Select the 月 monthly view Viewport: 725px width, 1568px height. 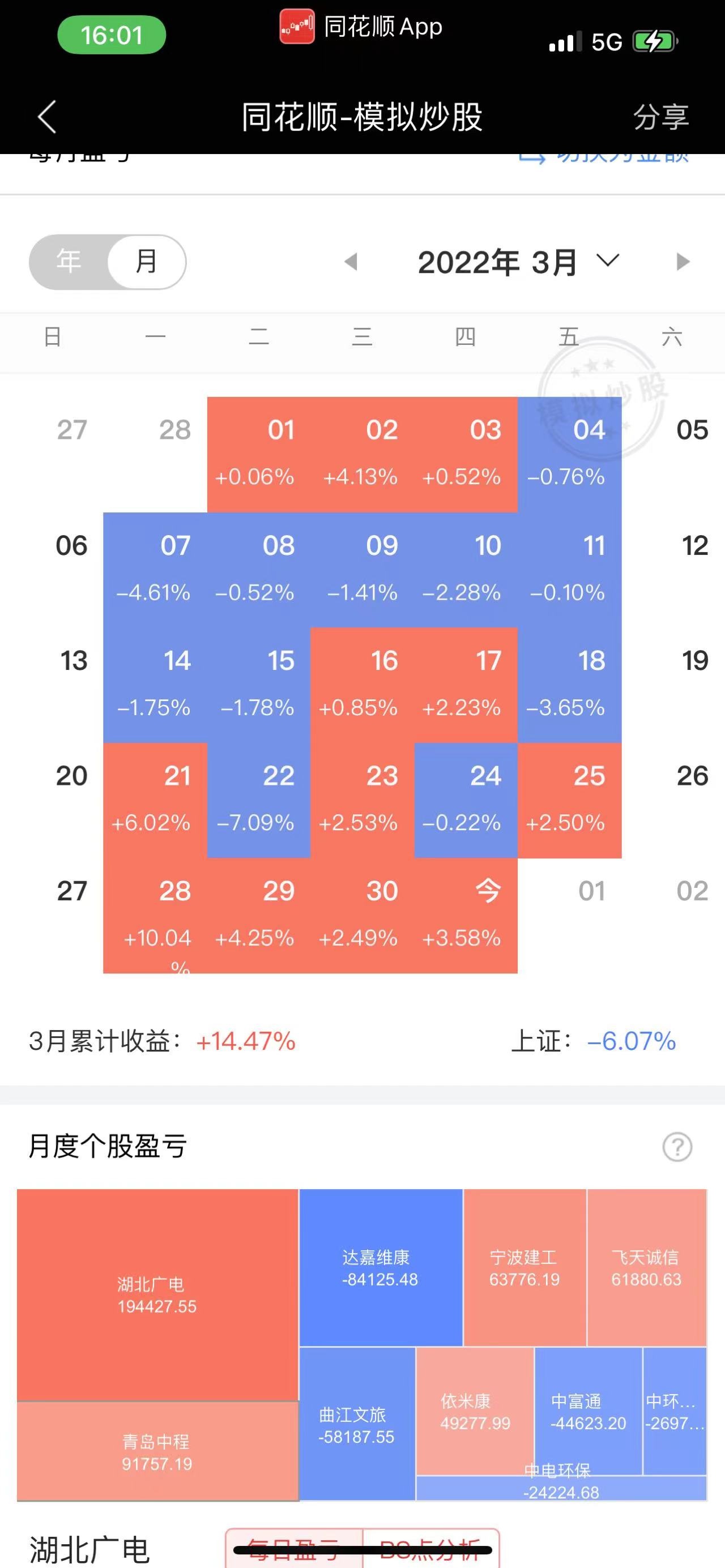pos(146,262)
